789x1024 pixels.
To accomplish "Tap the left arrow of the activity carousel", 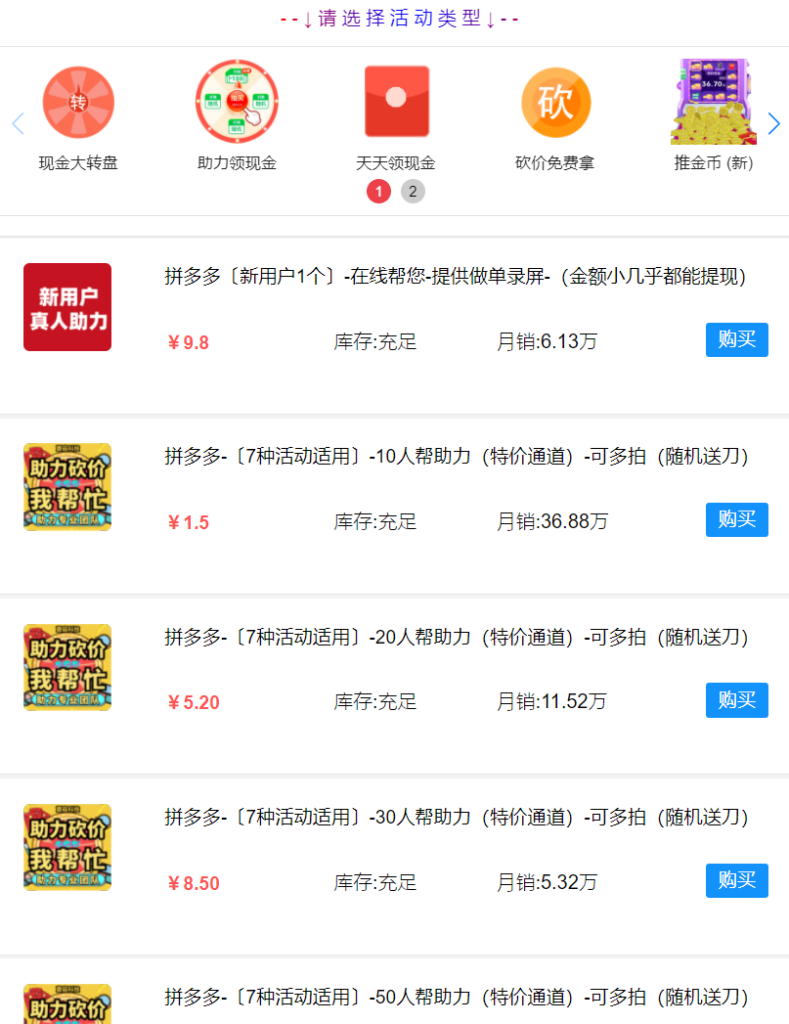I will tap(17, 123).
